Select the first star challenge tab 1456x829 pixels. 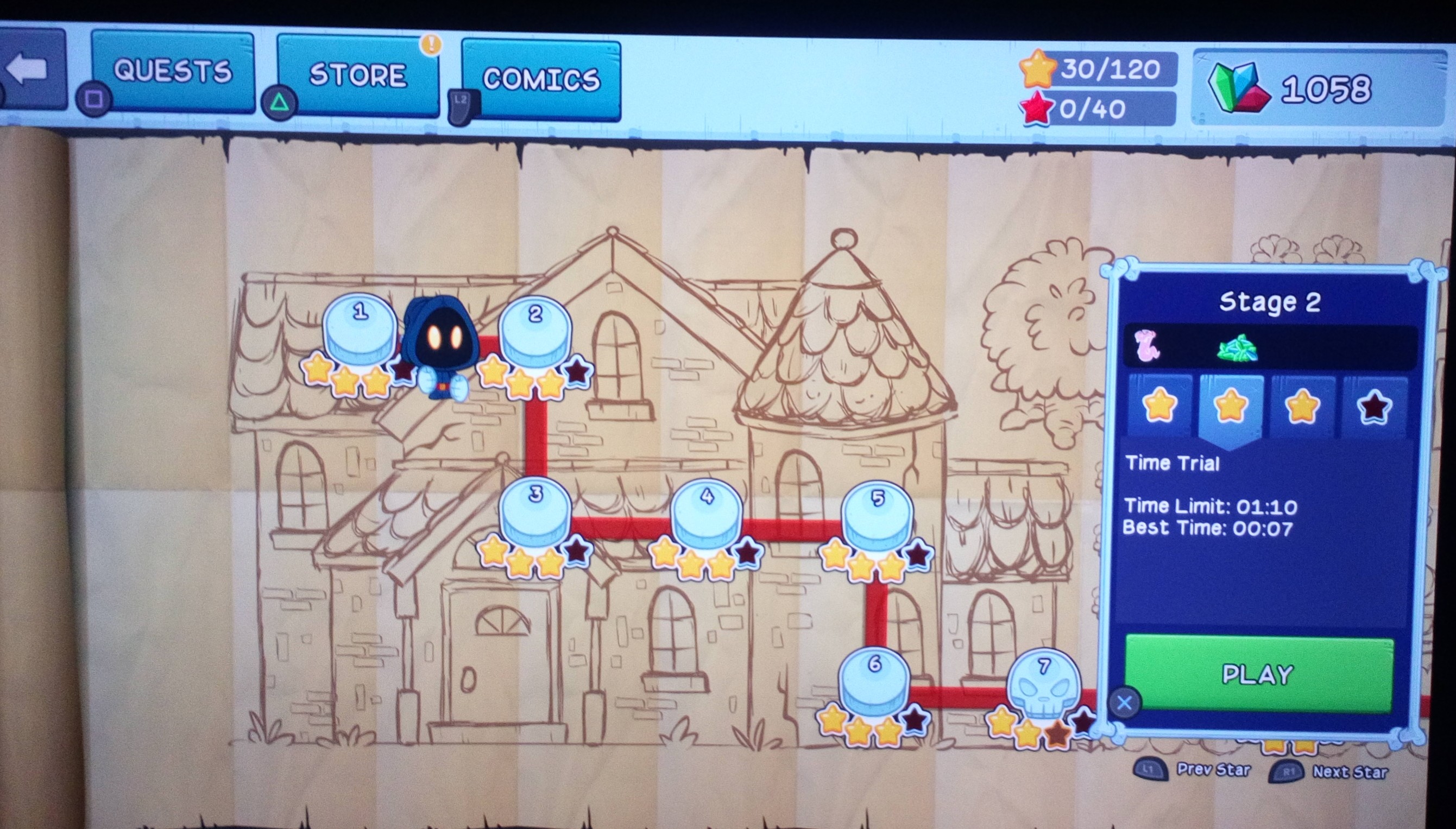point(1159,407)
